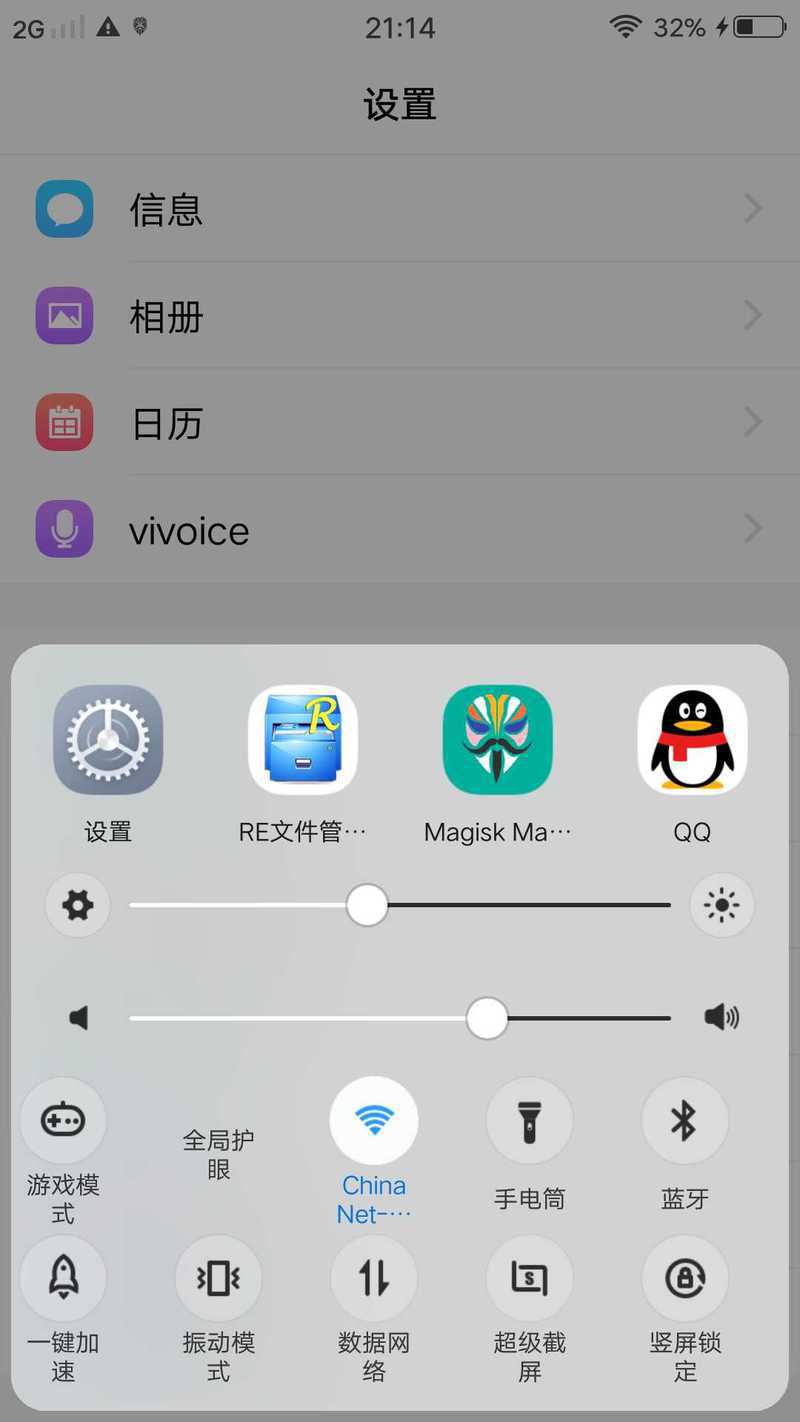Tap 一键加速 to speed up
The width and height of the screenshot is (800, 1422).
click(x=63, y=1278)
